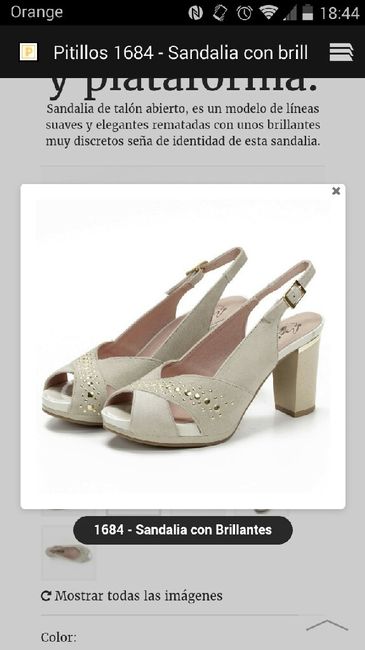Tap Mostrar todas las imágenes link
This screenshot has width=365, height=650.
[x=131, y=596]
